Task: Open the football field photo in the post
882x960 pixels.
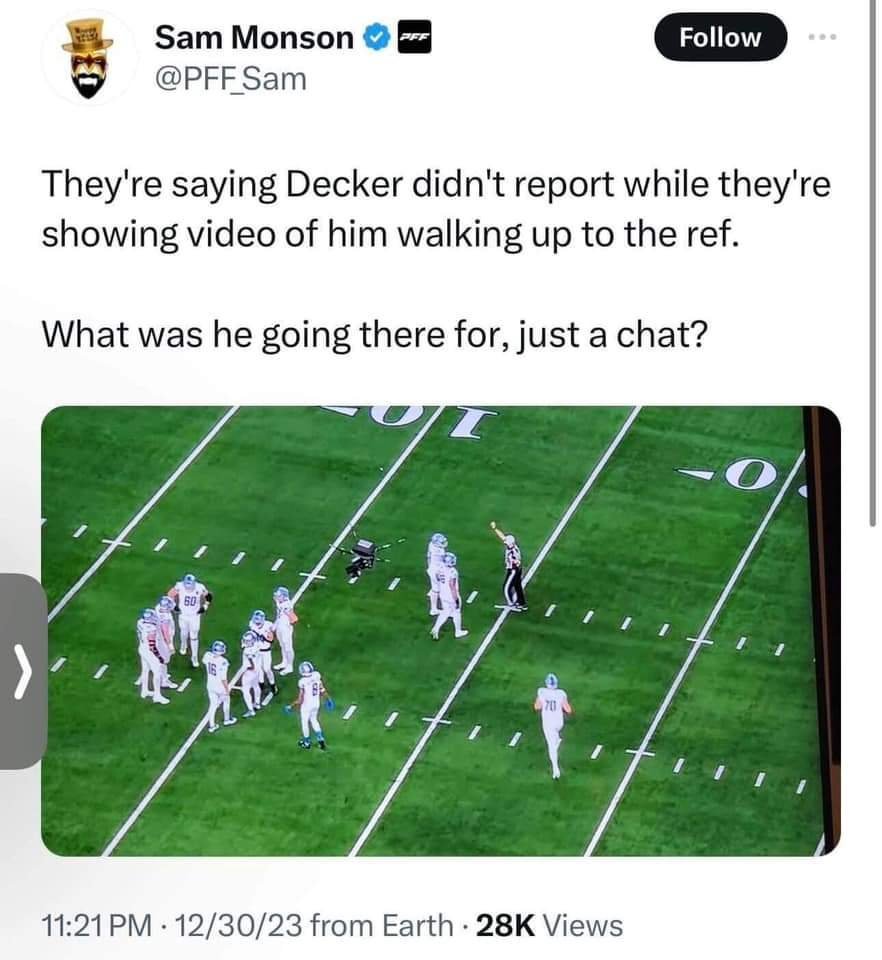Action: tap(440, 630)
